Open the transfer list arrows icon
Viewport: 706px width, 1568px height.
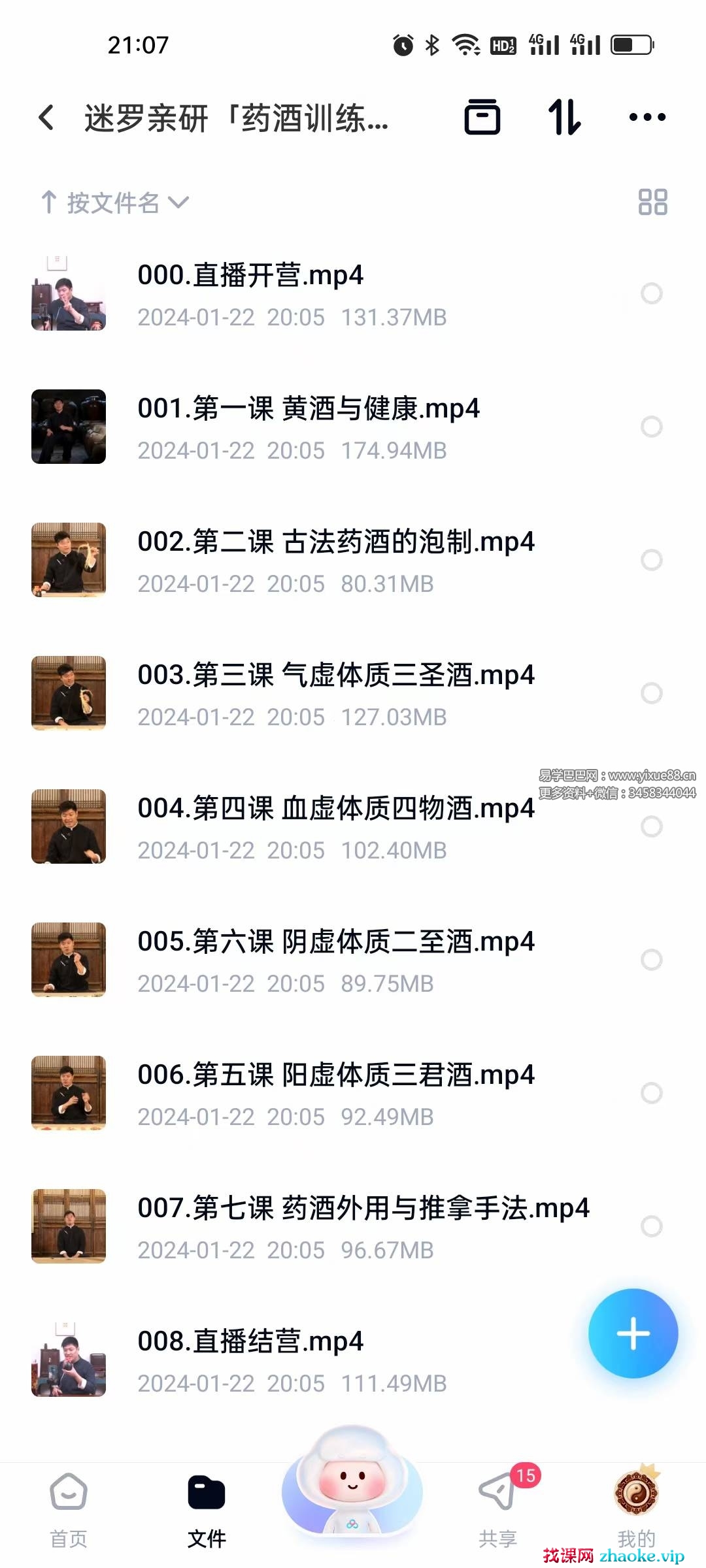coord(564,118)
